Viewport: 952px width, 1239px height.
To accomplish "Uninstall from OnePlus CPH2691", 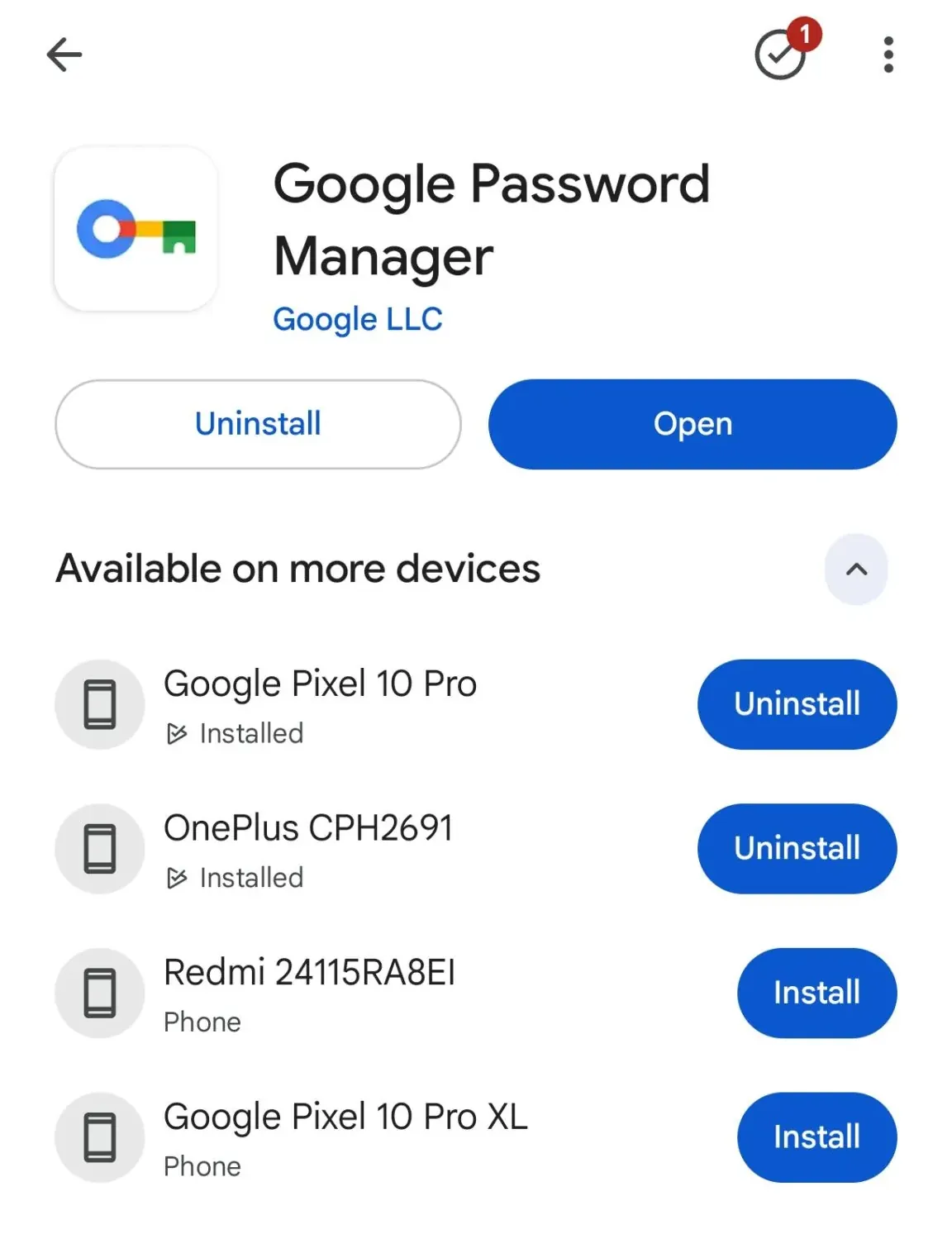I will pos(797,848).
